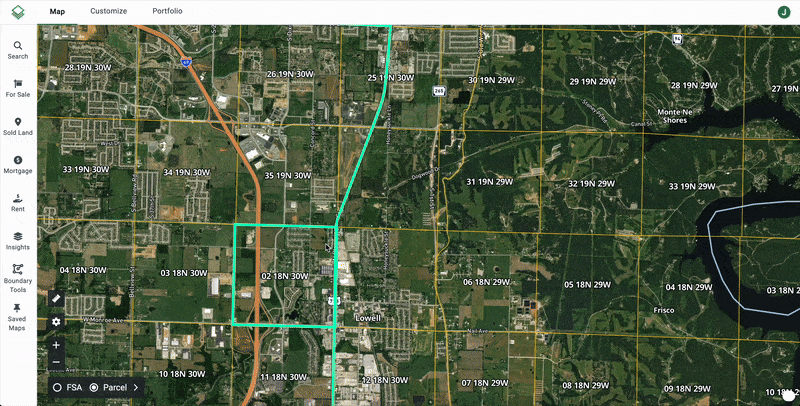Zoom in on the map
Viewport: 800px width, 406px height.
pyautogui.click(x=56, y=345)
